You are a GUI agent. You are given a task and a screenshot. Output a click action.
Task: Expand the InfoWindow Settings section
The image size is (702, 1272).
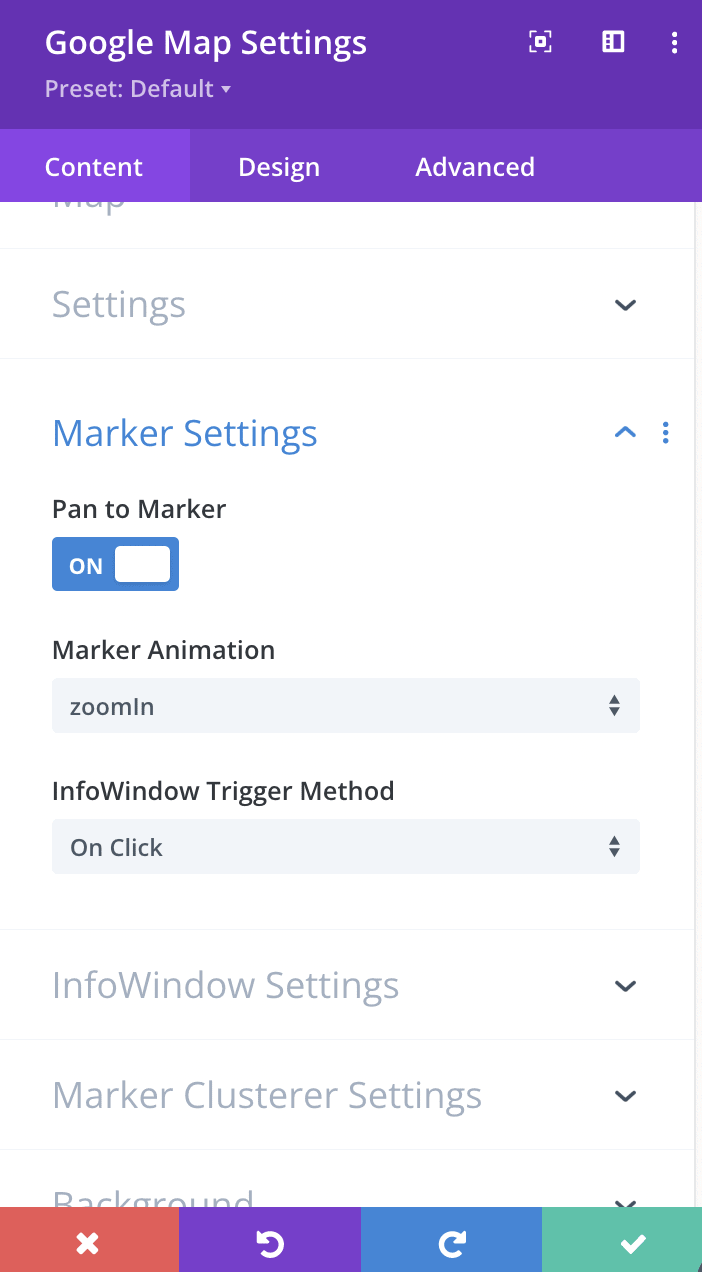click(346, 985)
